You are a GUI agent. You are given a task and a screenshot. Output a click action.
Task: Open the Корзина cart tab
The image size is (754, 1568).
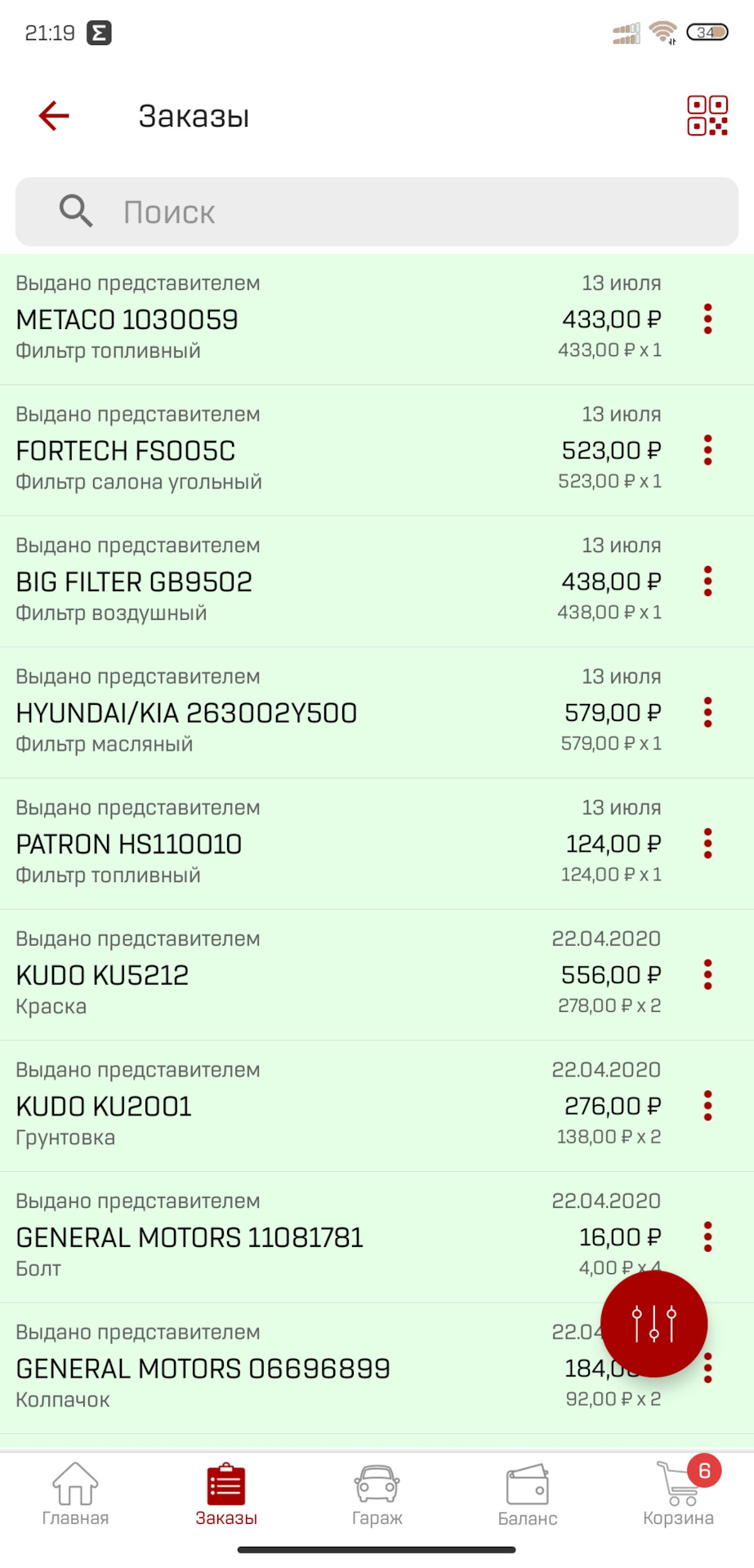click(x=678, y=1495)
